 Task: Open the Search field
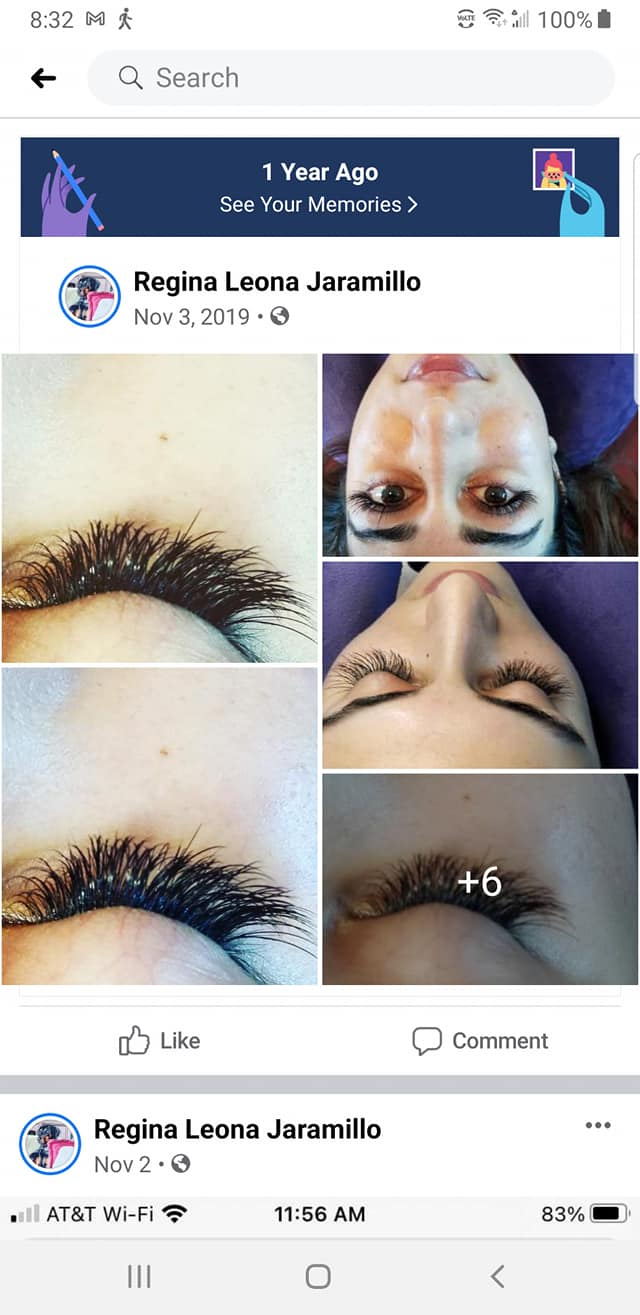point(351,78)
